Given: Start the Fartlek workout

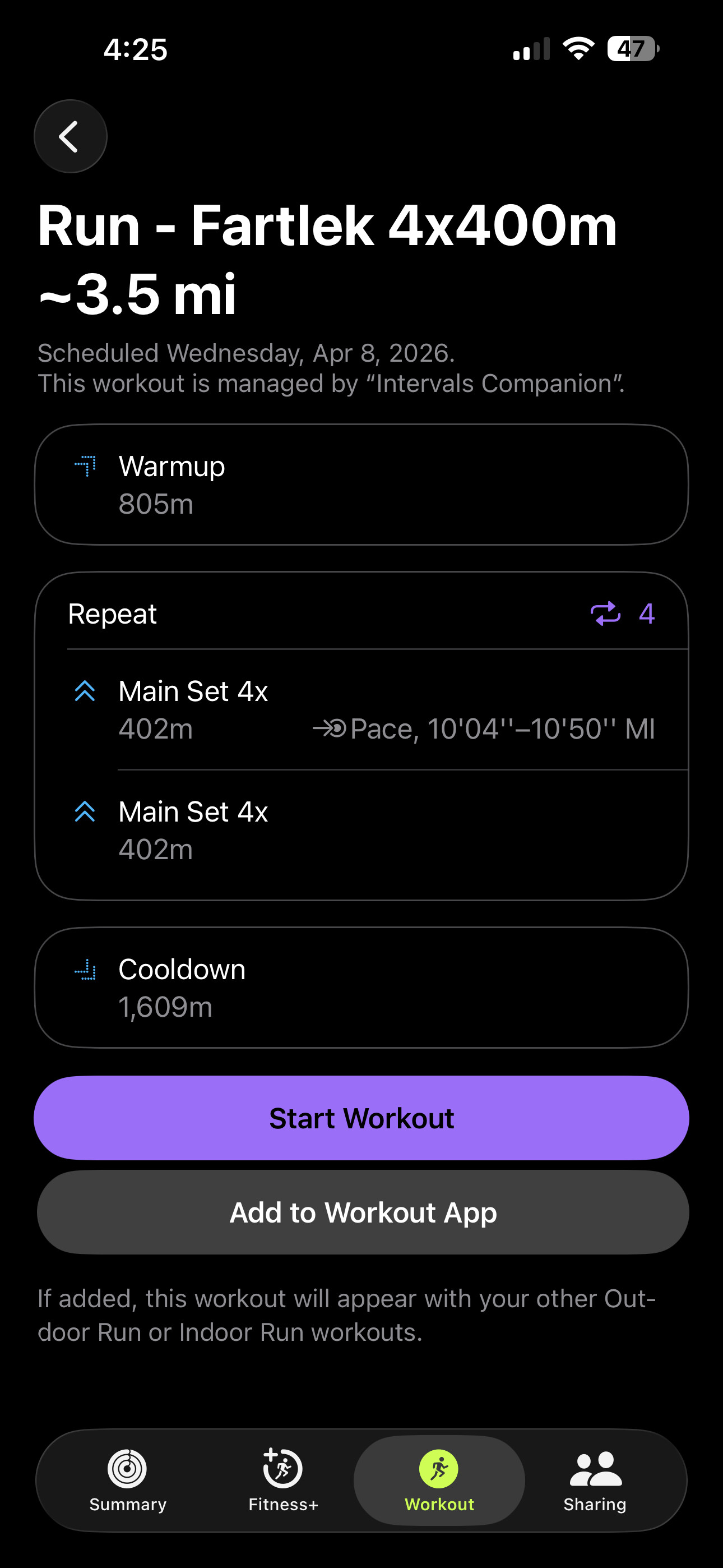Looking at the screenshot, I should click(x=361, y=1118).
